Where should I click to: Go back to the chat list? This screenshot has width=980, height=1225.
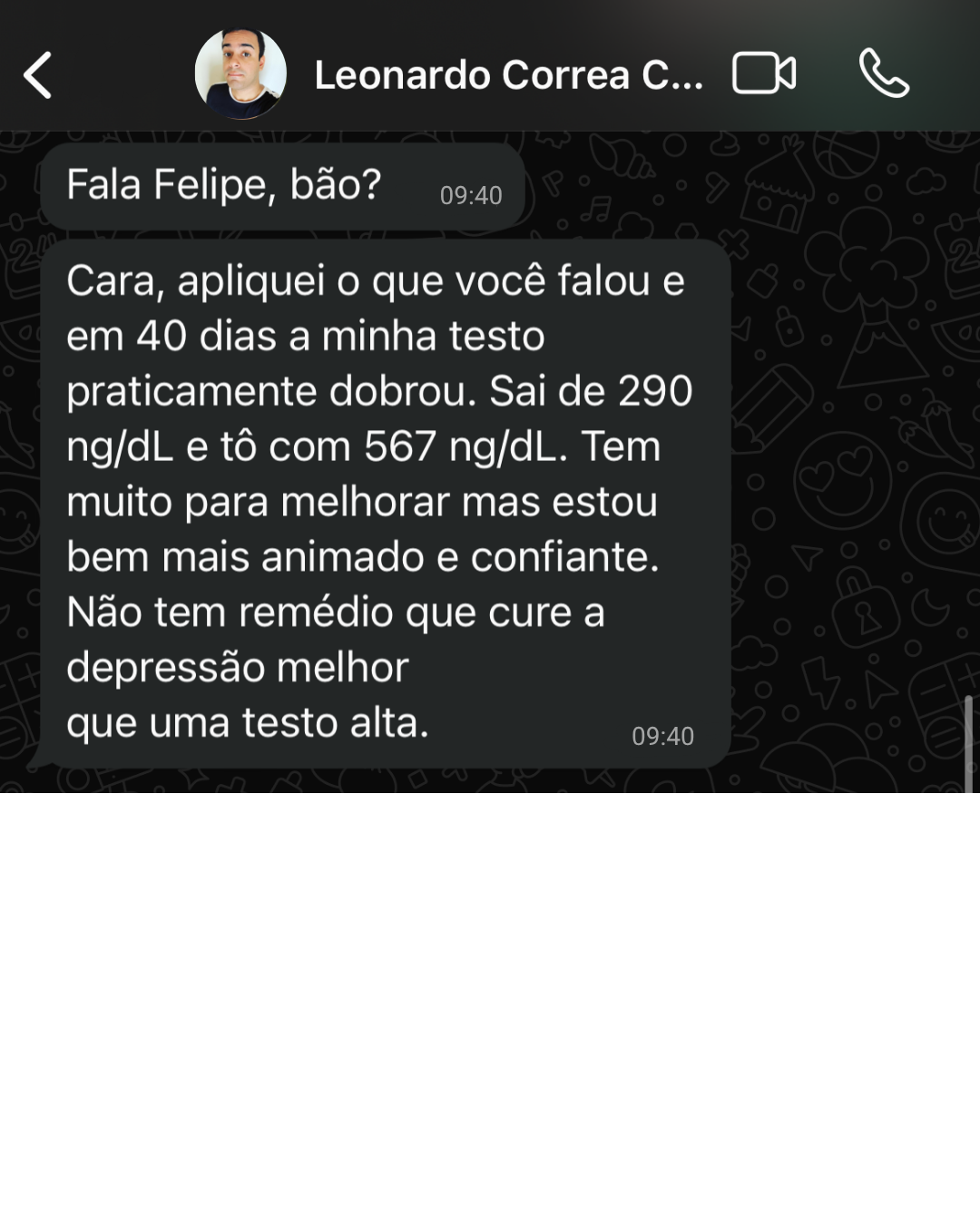(38, 74)
